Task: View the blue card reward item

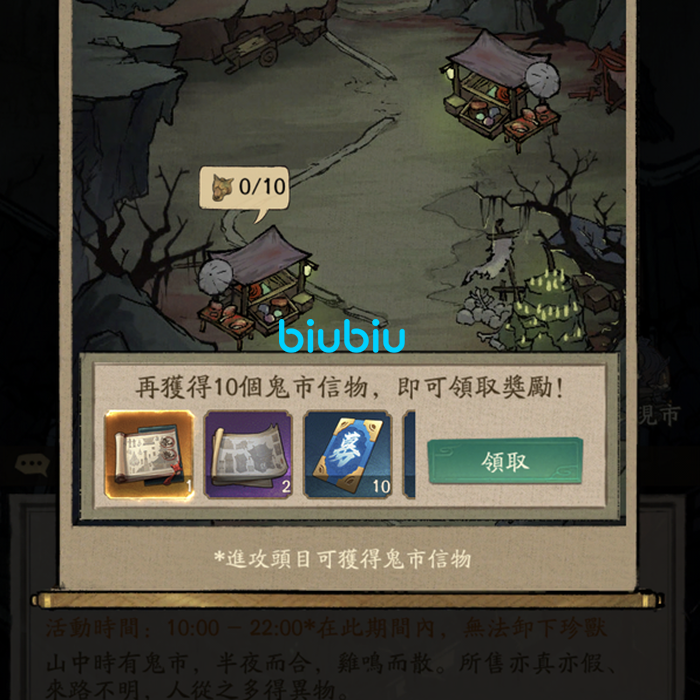Action: 346,455
